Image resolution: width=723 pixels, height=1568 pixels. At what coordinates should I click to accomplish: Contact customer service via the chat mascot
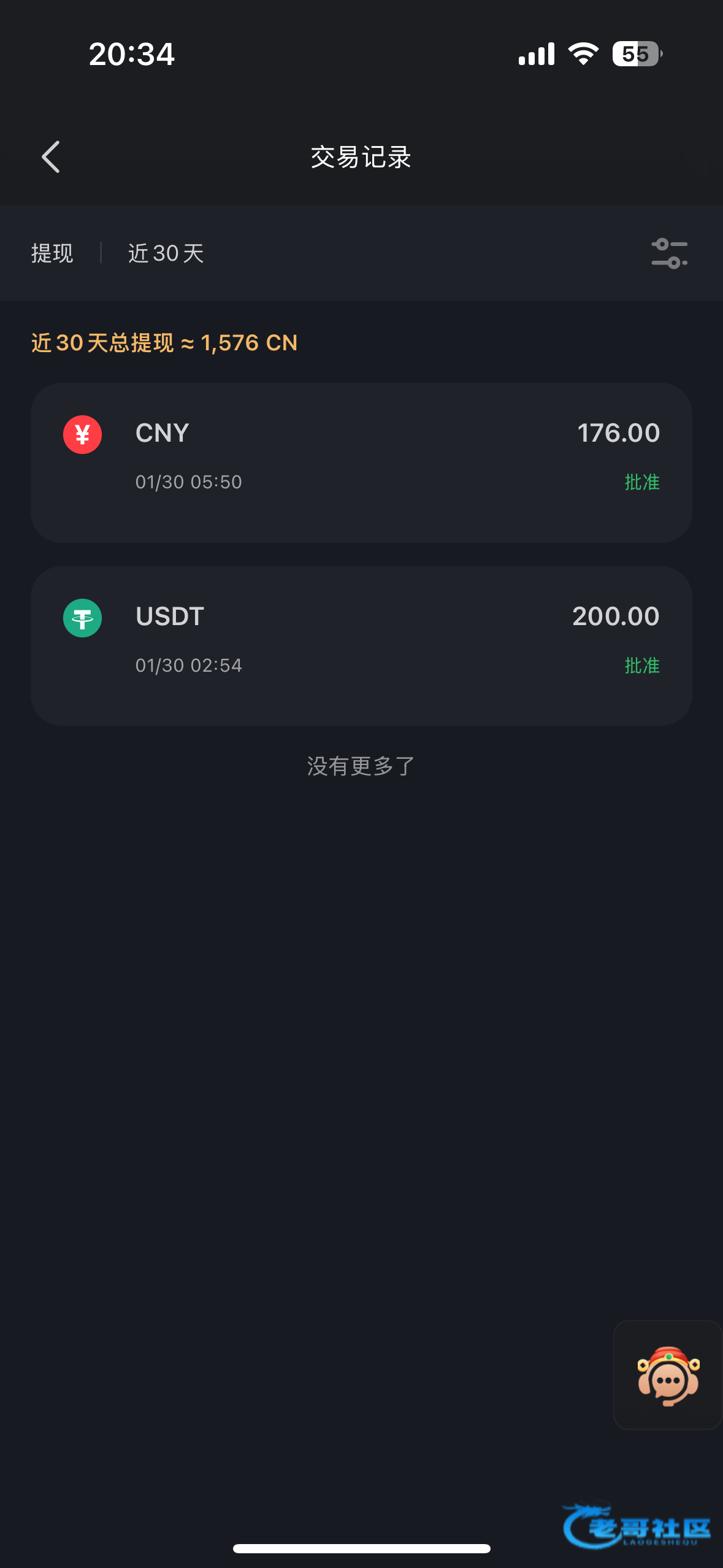(x=668, y=1375)
